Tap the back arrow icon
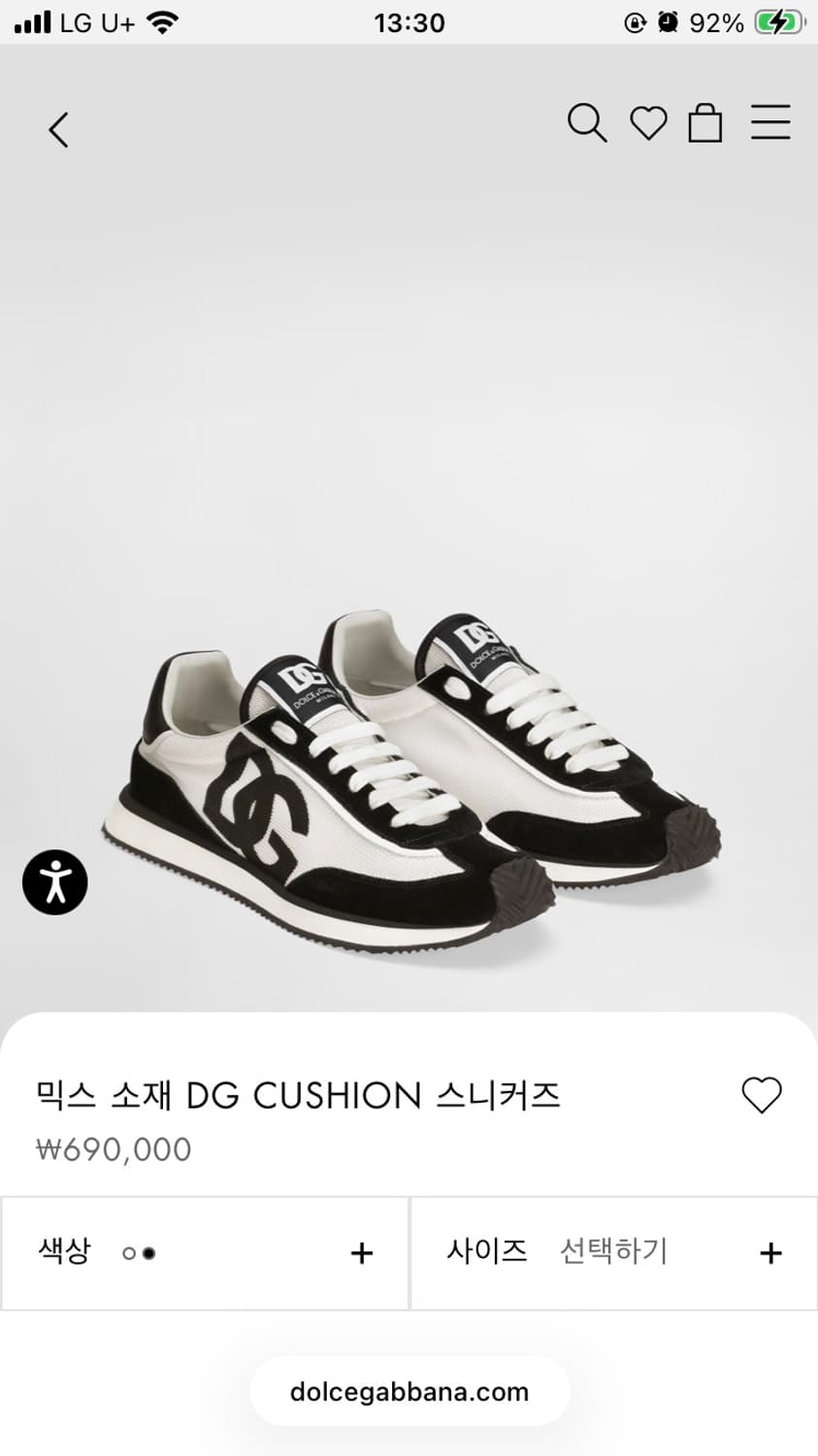Viewport: 818px width, 1456px height. click(x=58, y=129)
